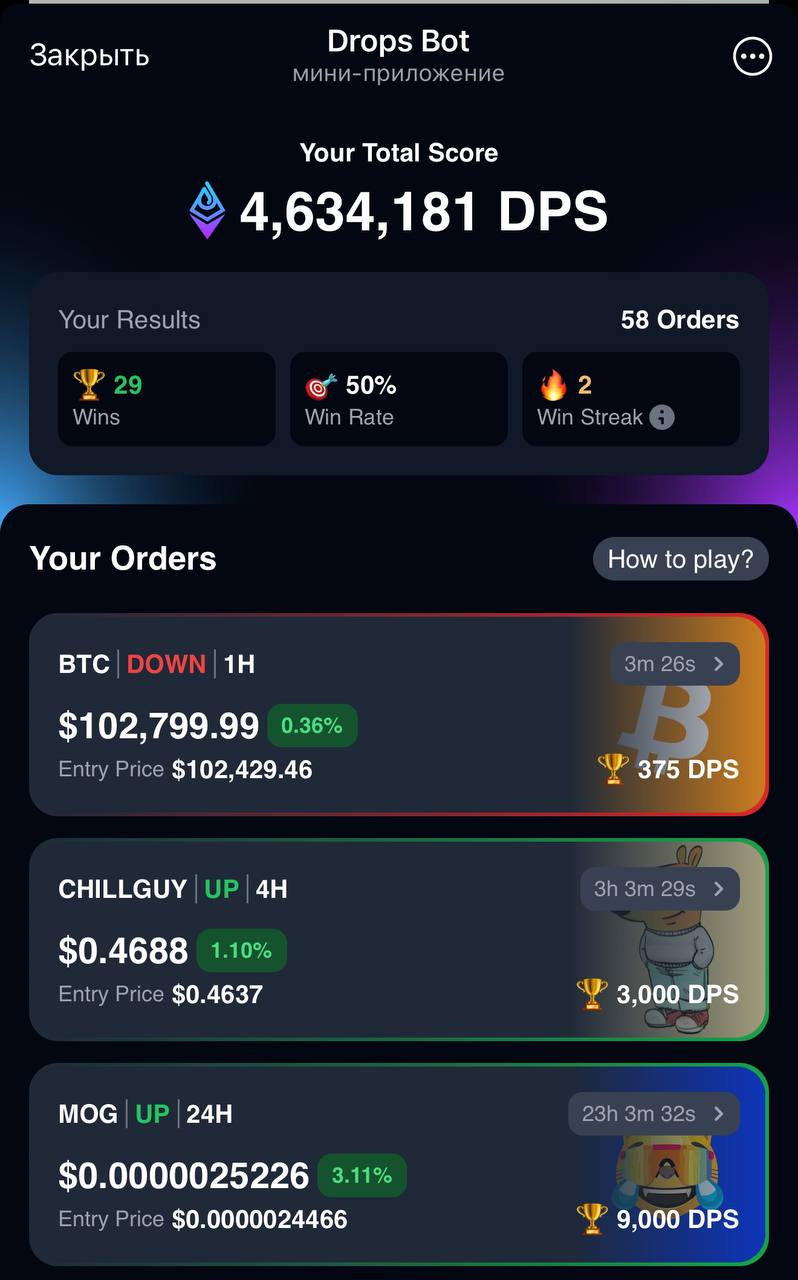Viewport: 798px width, 1280px height.
Task: Tap the Win Streak info icon
Action: tap(662, 417)
